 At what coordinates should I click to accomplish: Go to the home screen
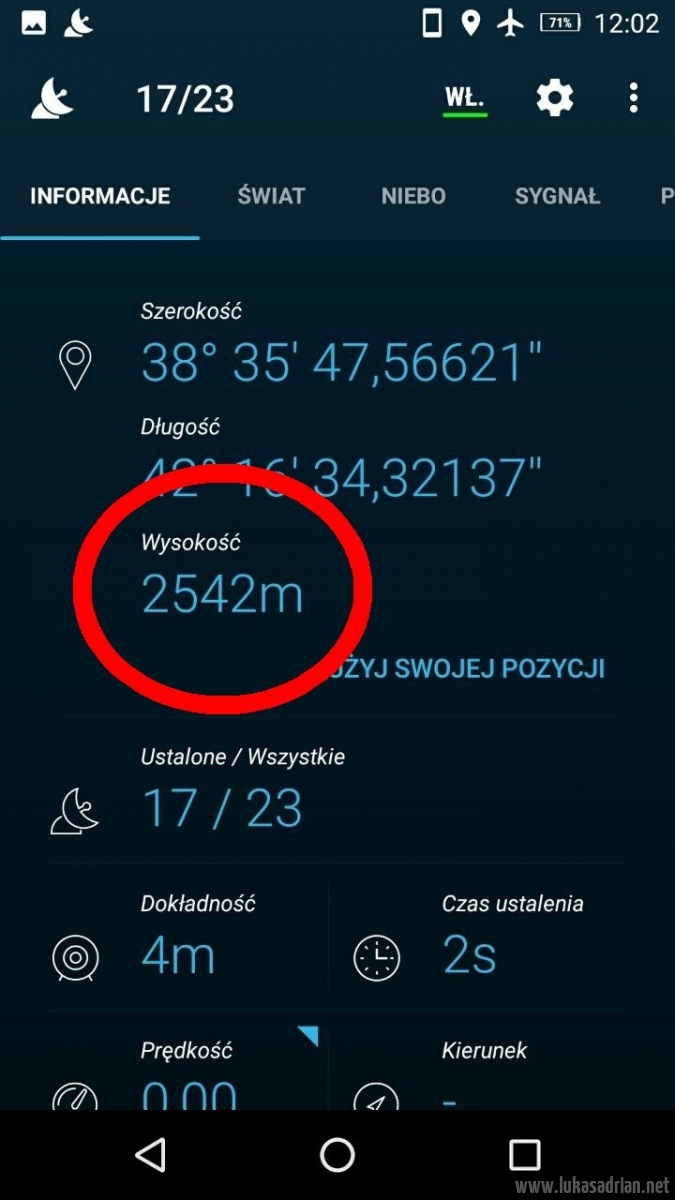[337, 1155]
